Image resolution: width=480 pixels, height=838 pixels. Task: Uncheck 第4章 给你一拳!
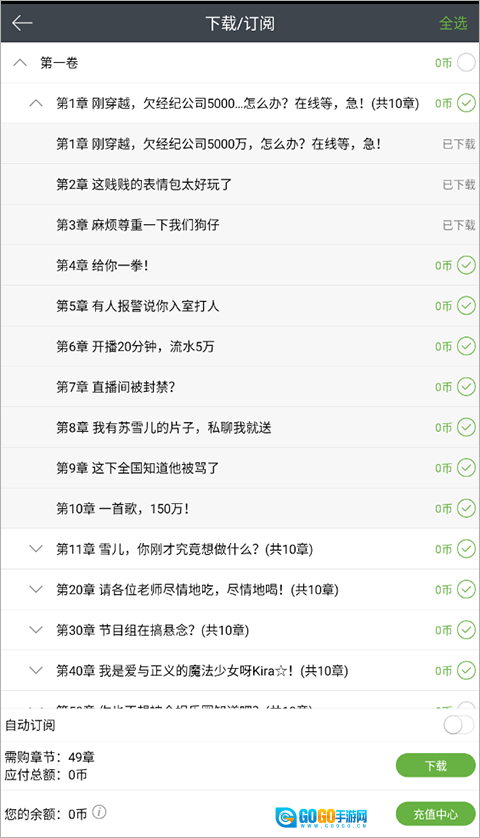coord(466,265)
